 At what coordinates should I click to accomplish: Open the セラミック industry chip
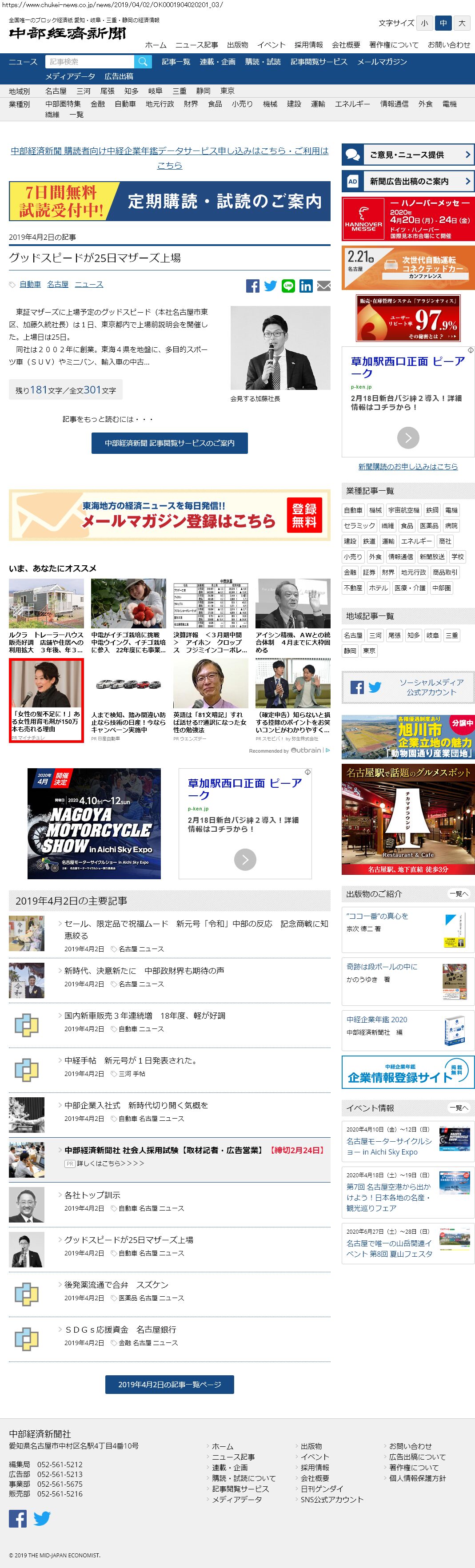[359, 526]
